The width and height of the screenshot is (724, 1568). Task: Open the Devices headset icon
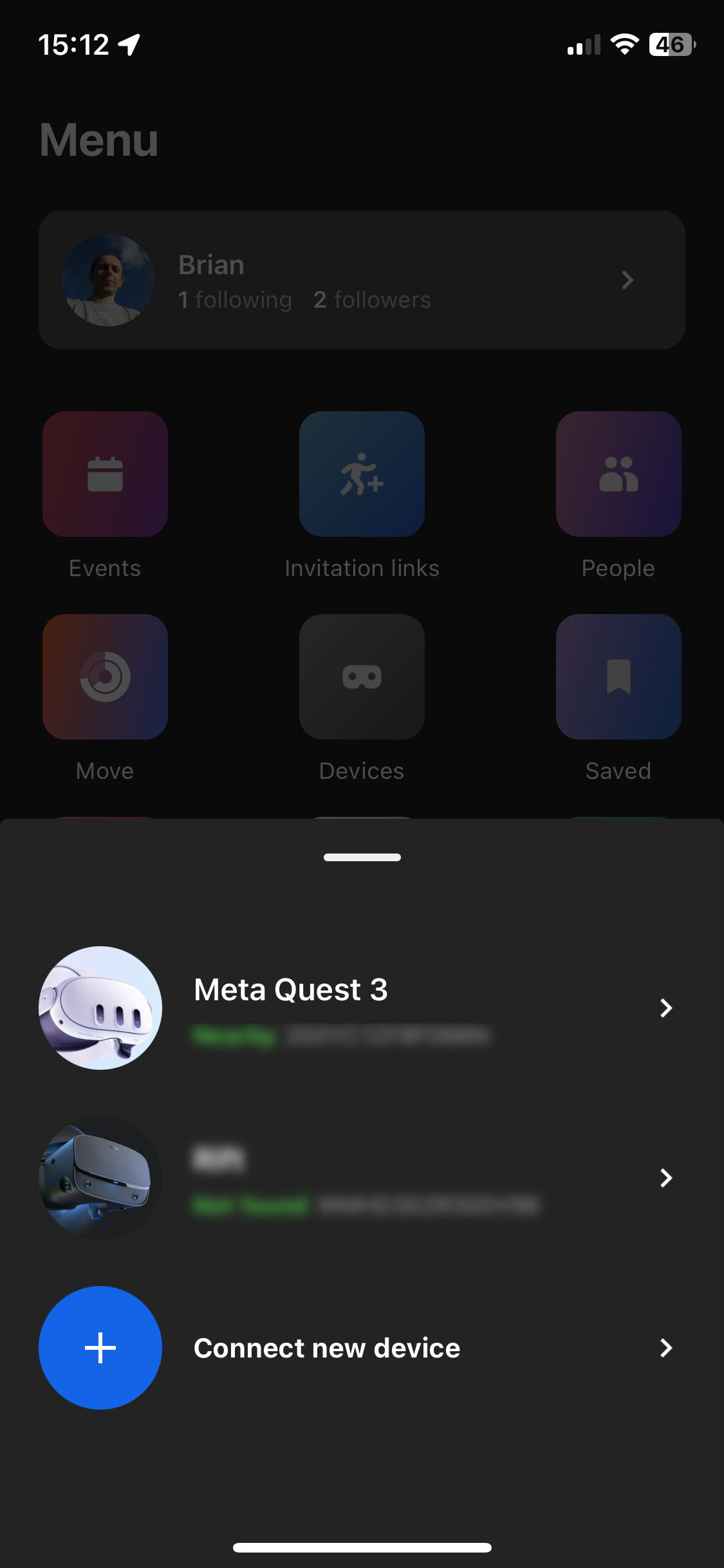[362, 677]
